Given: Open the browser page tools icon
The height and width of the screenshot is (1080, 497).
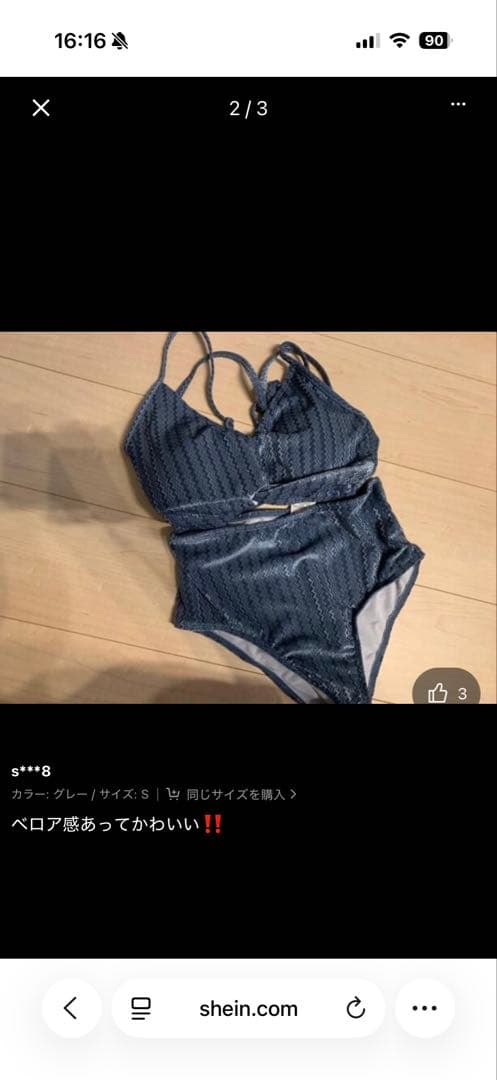Looking at the screenshot, I should [140, 1009].
